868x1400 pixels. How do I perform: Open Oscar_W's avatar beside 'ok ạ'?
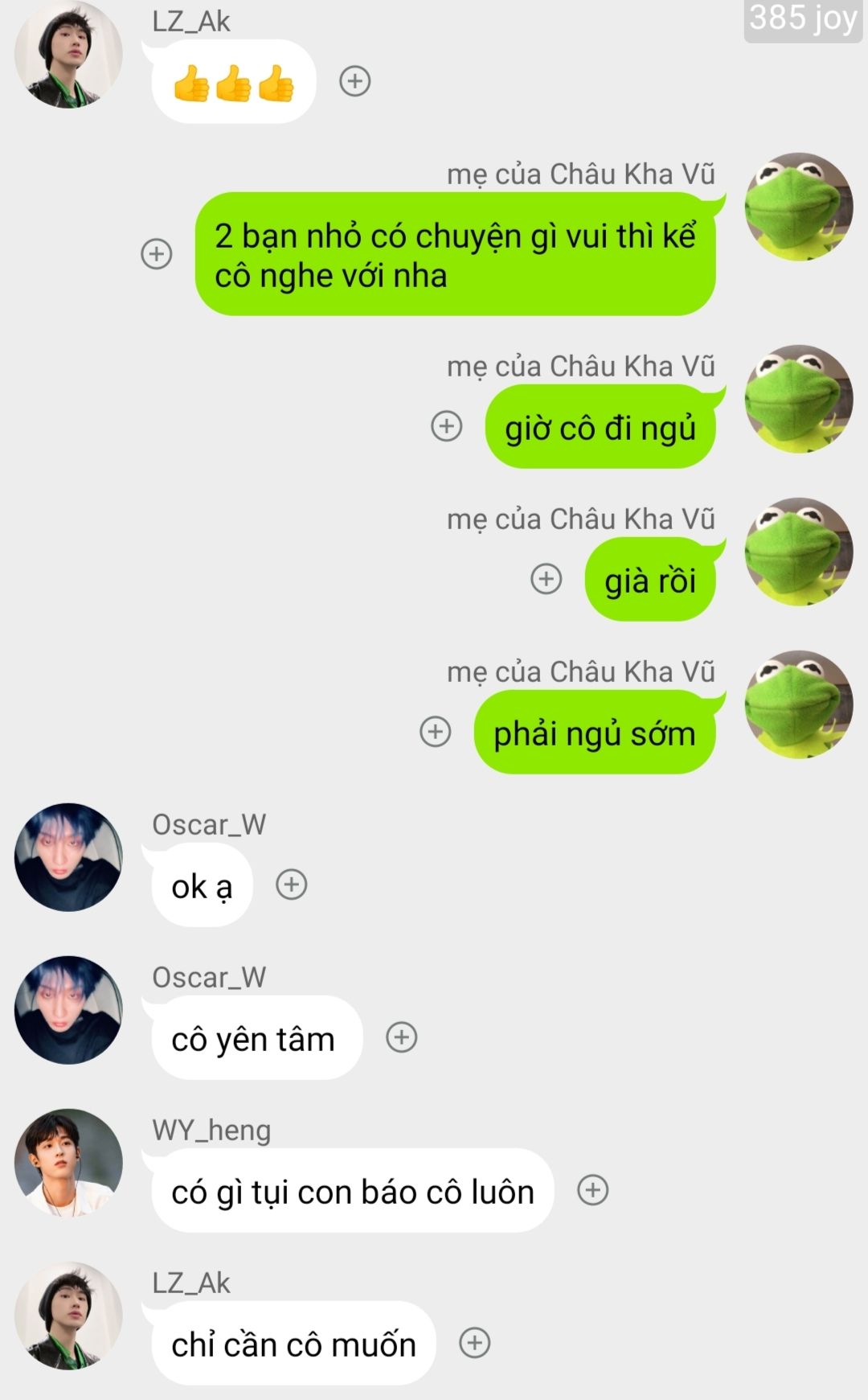(x=69, y=857)
